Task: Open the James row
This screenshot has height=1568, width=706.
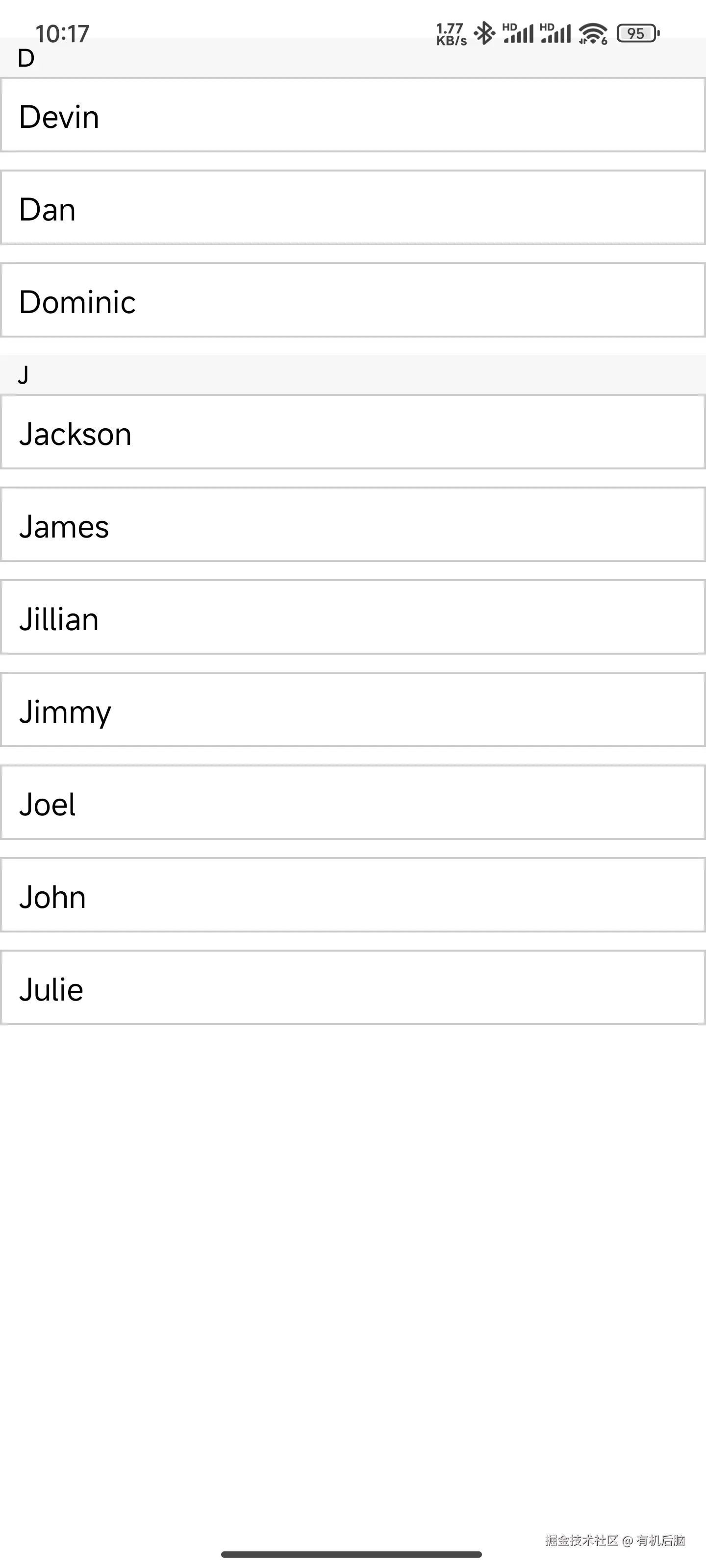Action: point(353,525)
